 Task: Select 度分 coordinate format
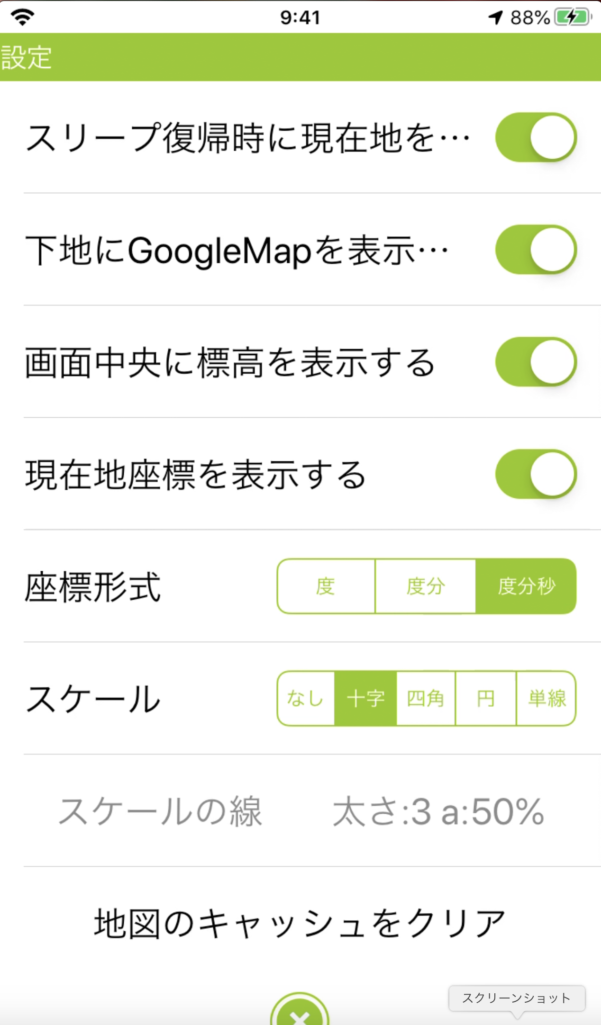click(425, 586)
